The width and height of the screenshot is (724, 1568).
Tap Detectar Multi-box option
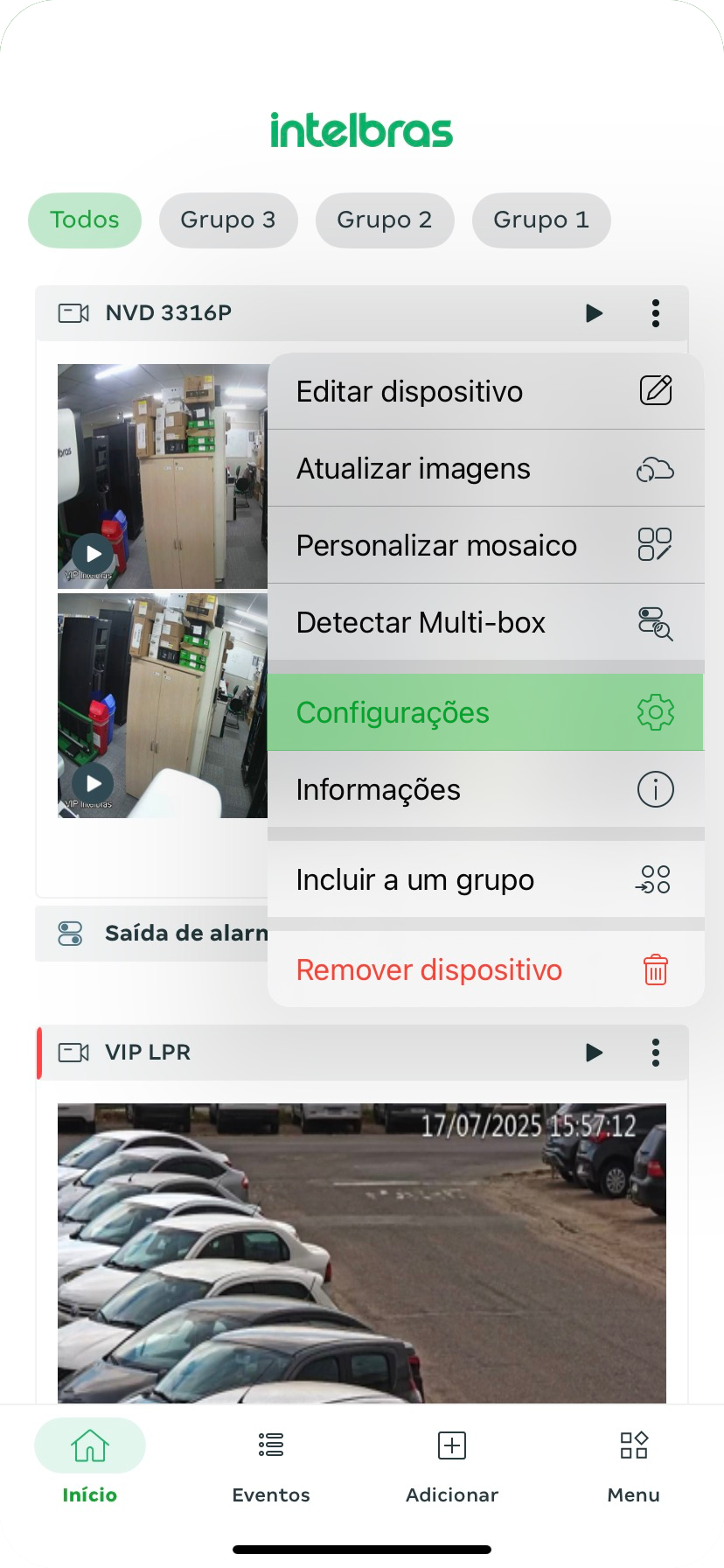[x=485, y=622]
